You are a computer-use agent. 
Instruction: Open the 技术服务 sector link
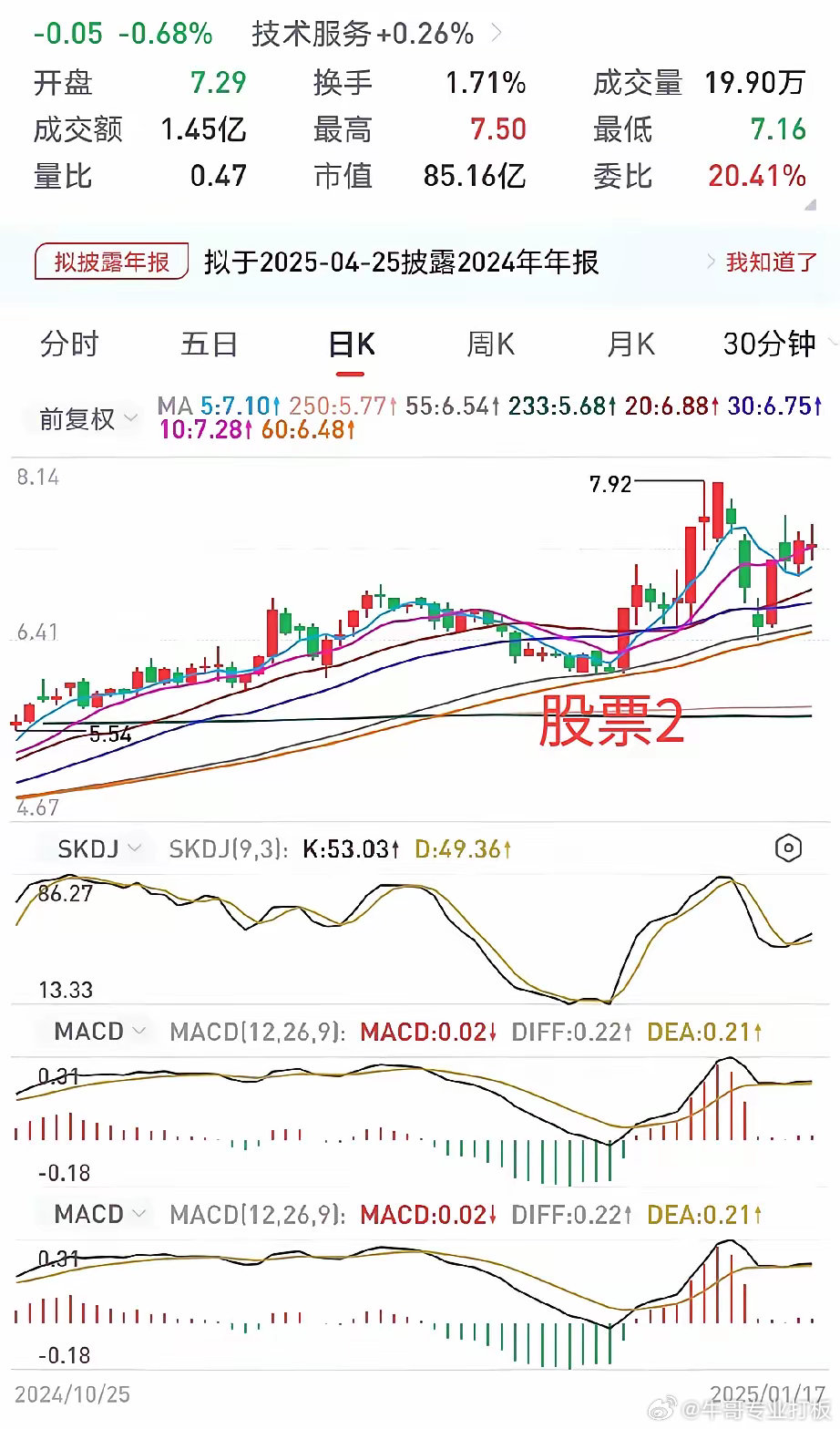374,35
